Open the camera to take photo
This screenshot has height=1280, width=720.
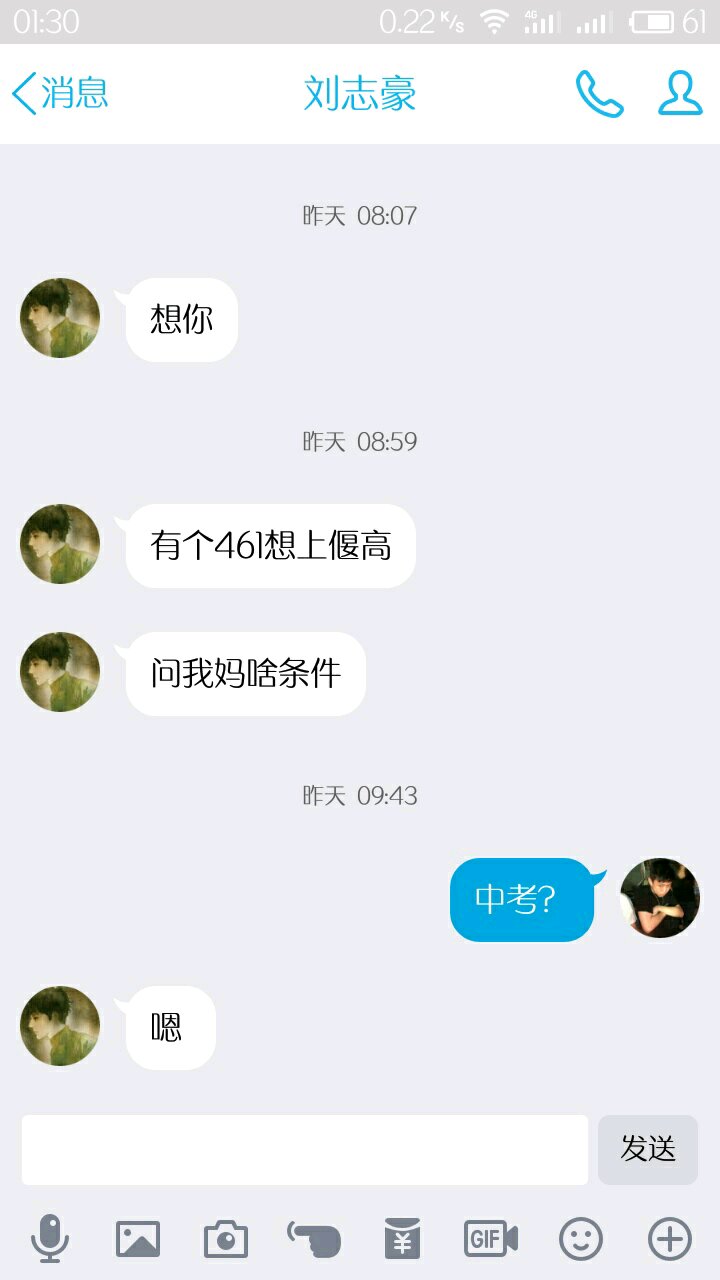click(226, 1240)
